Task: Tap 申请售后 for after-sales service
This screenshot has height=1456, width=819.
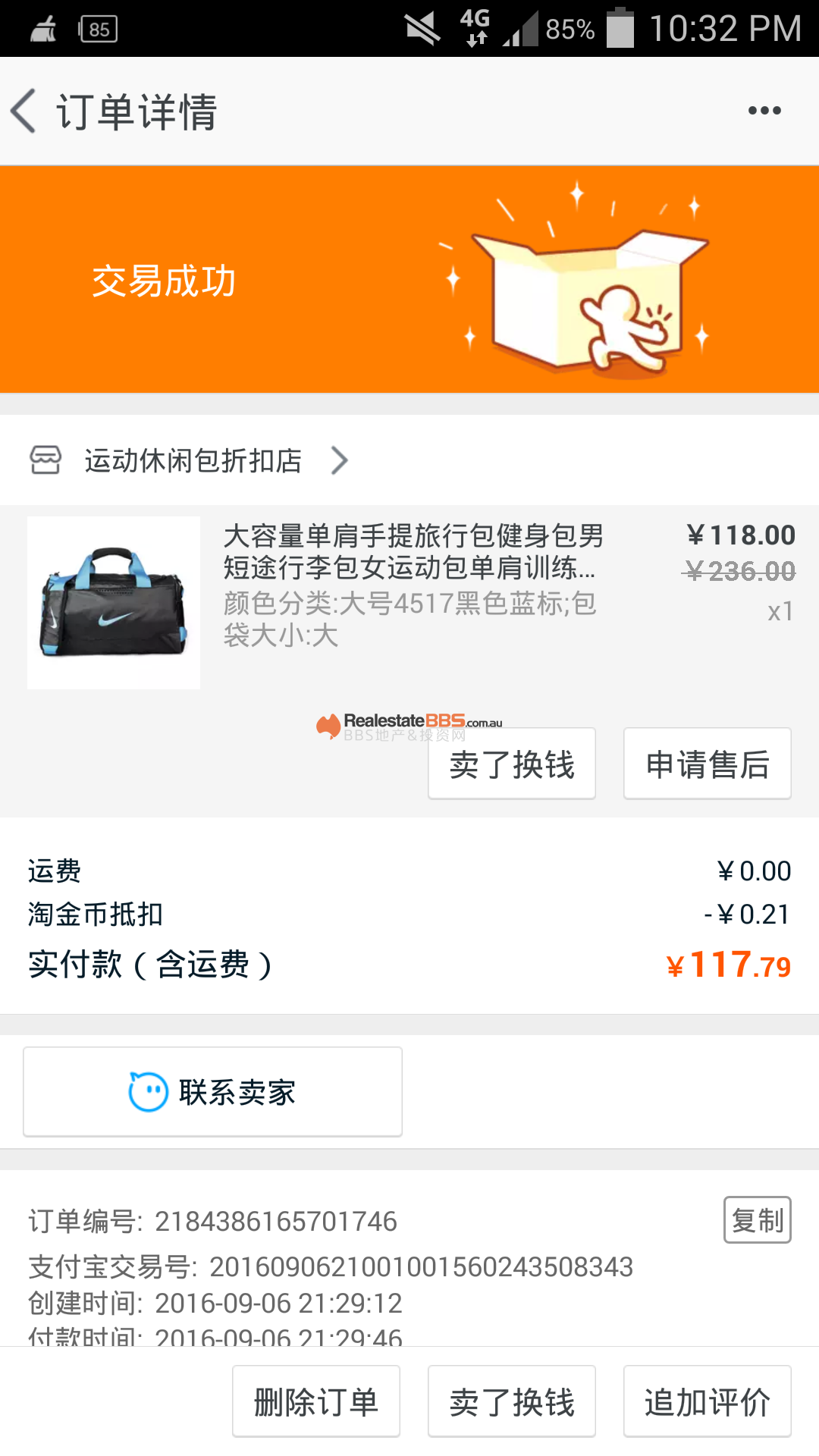Action: tap(707, 764)
